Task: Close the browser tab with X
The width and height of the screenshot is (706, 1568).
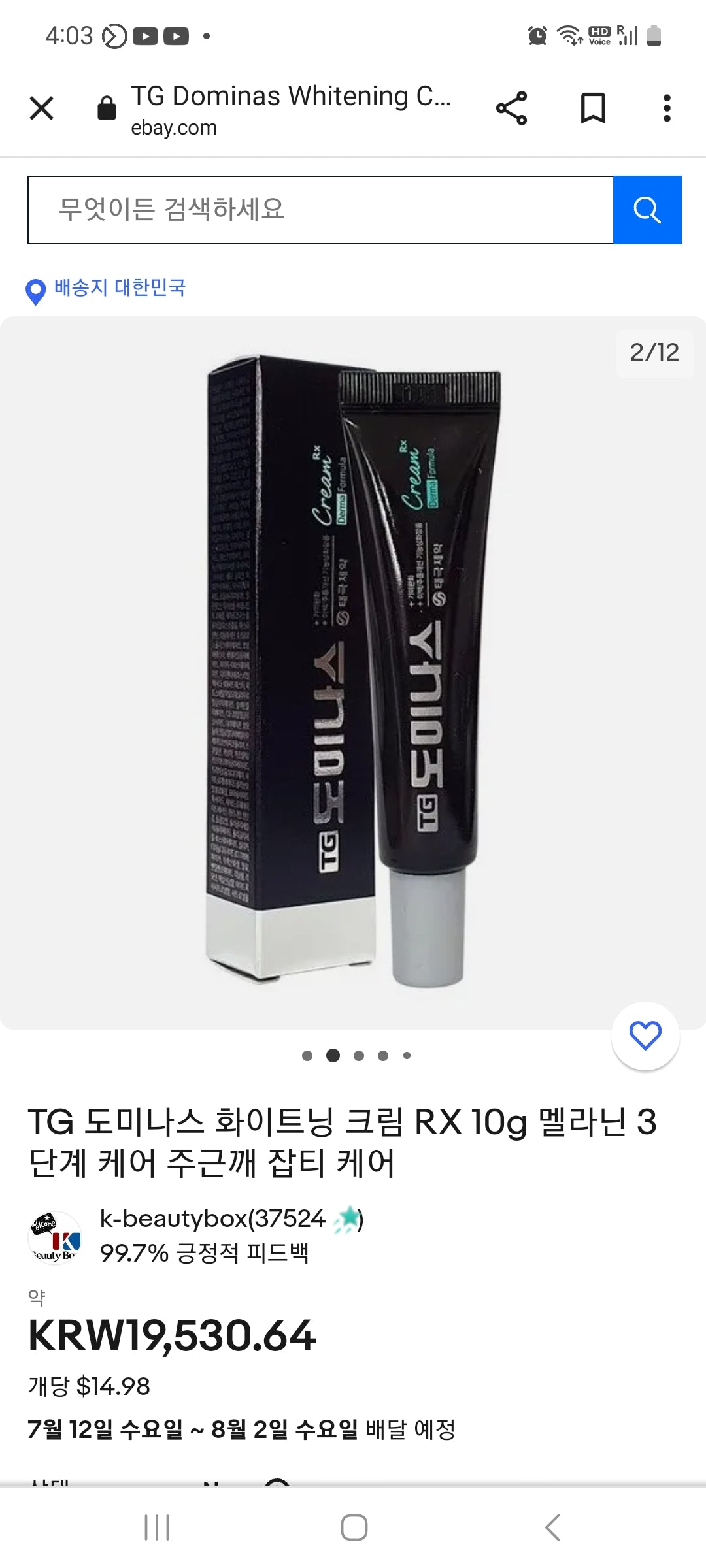Action: point(41,108)
